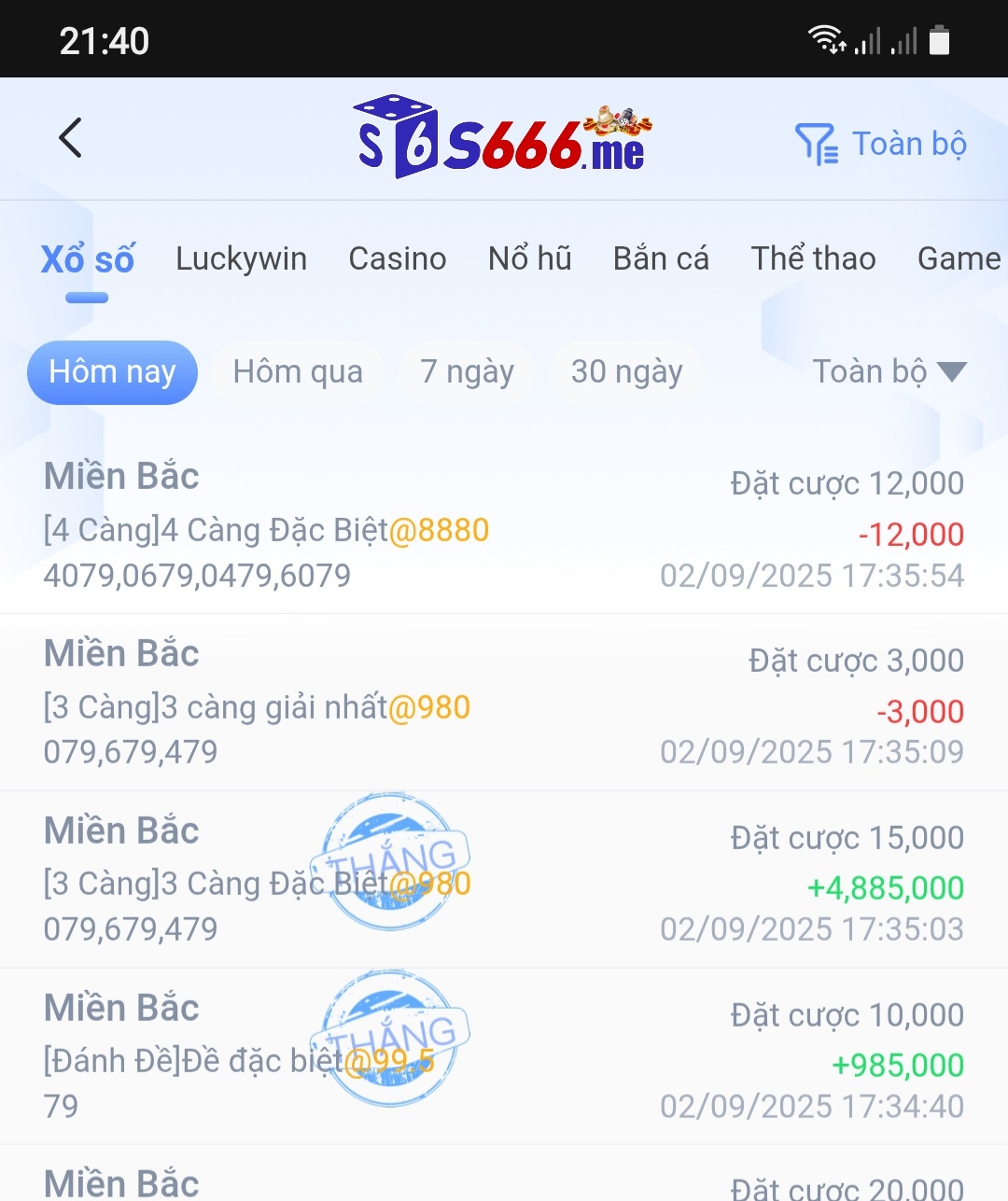
Task: Open the 3 càng giải nhất bet
Action: [504, 704]
